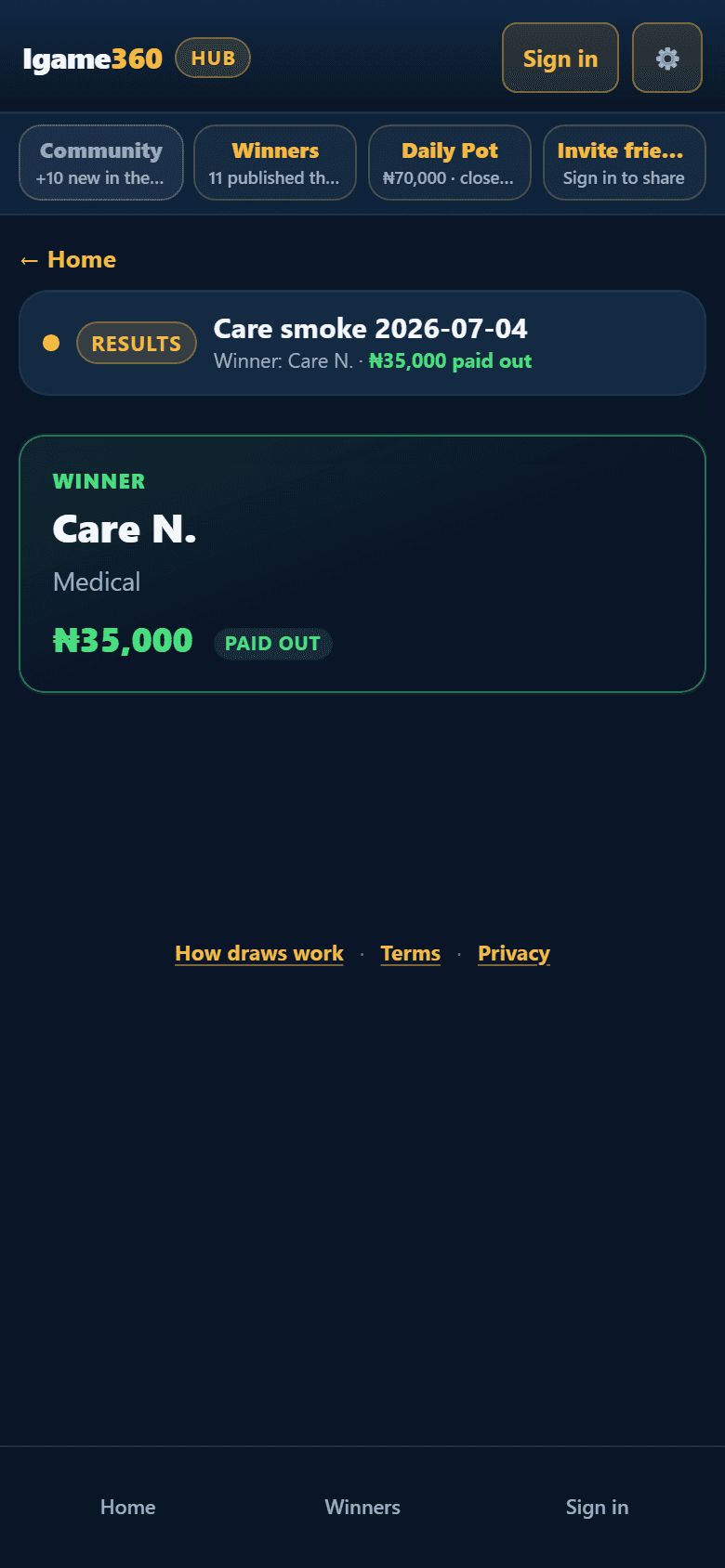The height and width of the screenshot is (1568, 725).
Task: Open the Community chip
Action: coord(101,163)
